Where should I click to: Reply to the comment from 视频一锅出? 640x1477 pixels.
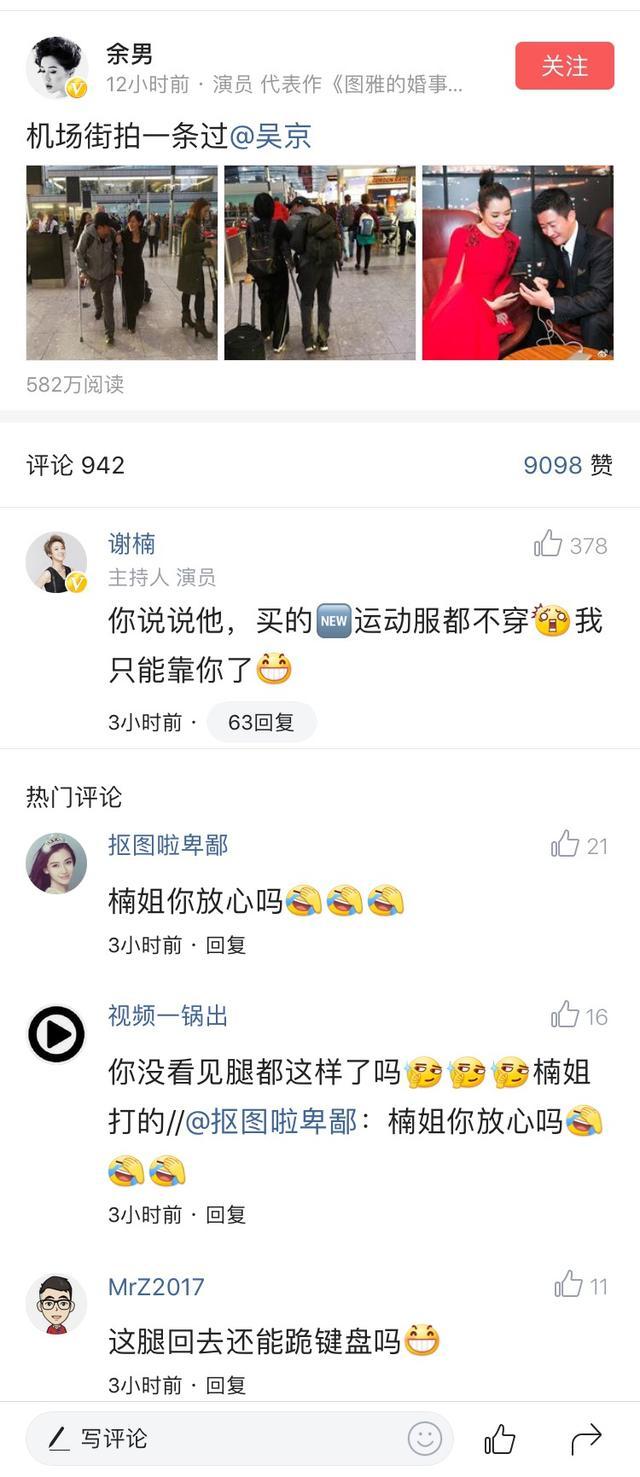click(x=226, y=1214)
